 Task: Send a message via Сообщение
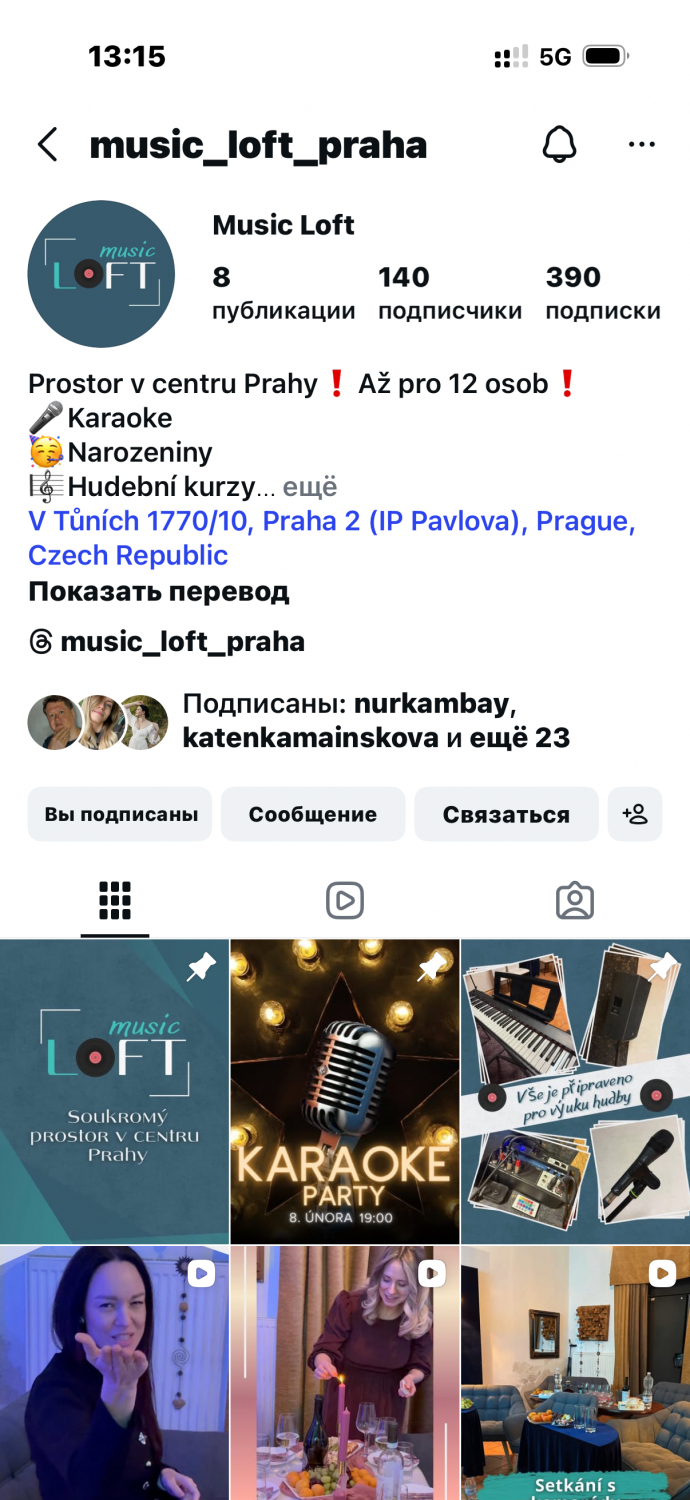point(313,814)
